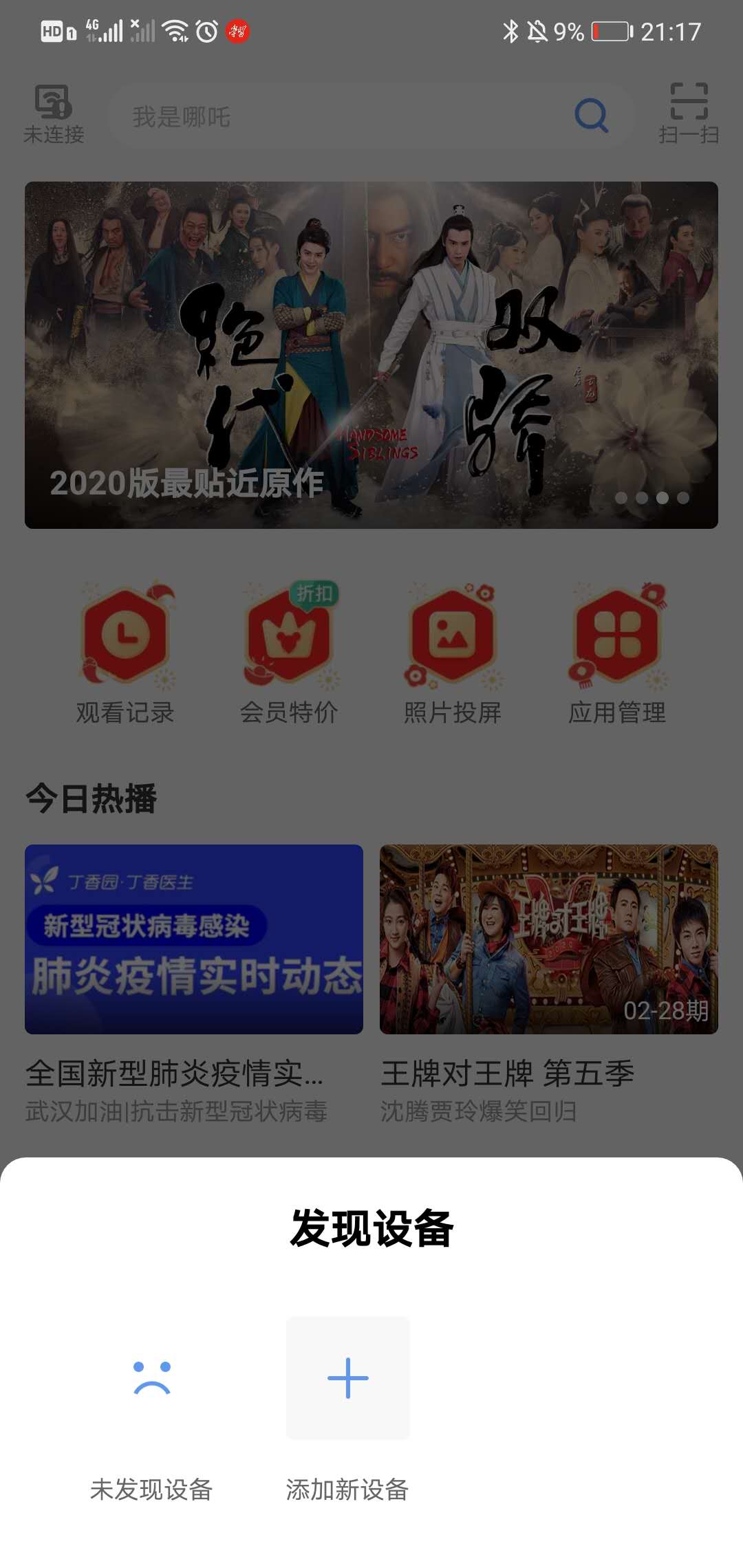The width and height of the screenshot is (743, 1568).
Task: Open the 发现设备 sheet title
Action: click(371, 1228)
